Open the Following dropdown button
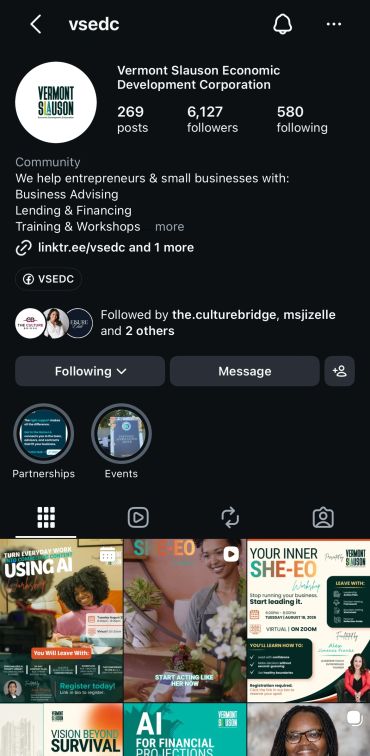 pos(90,371)
